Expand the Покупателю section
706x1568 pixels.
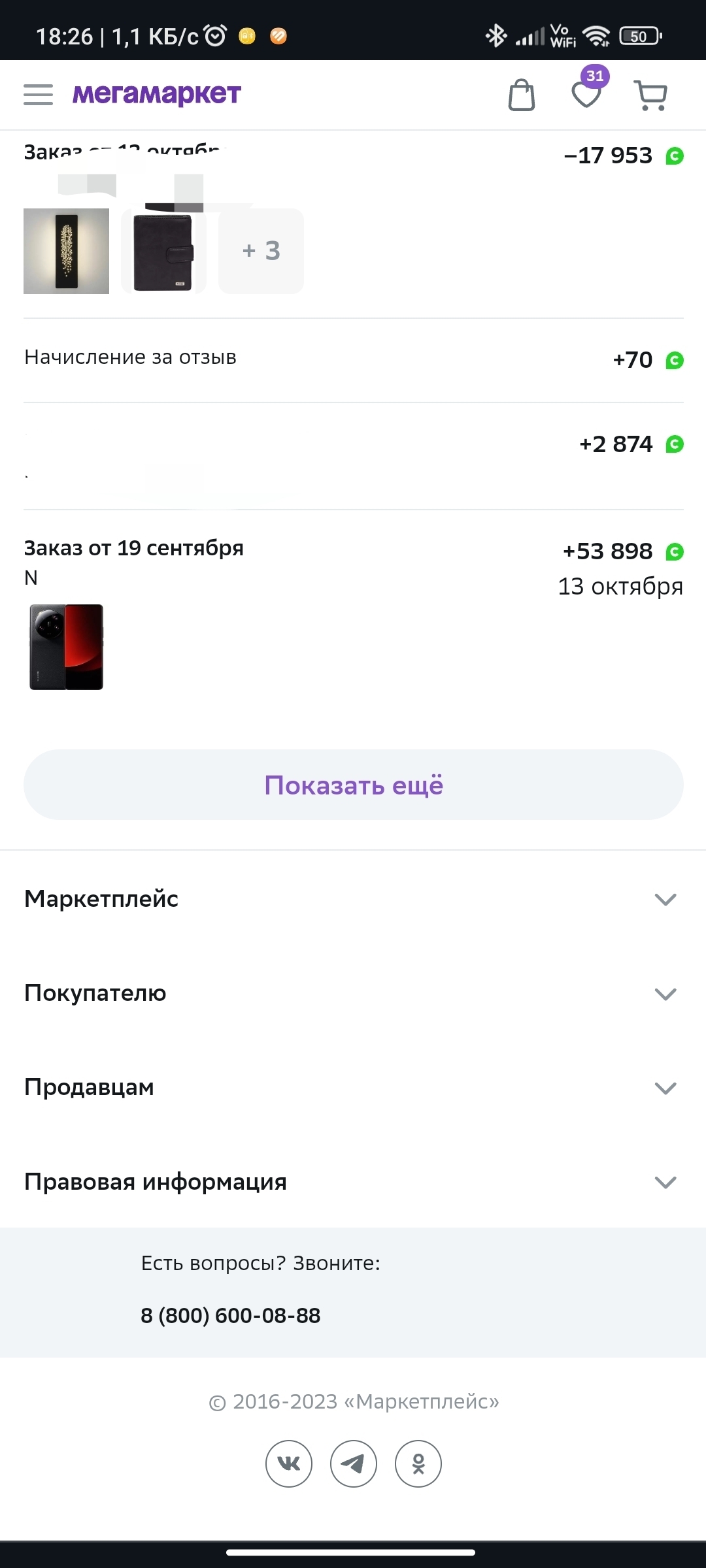[x=353, y=993]
